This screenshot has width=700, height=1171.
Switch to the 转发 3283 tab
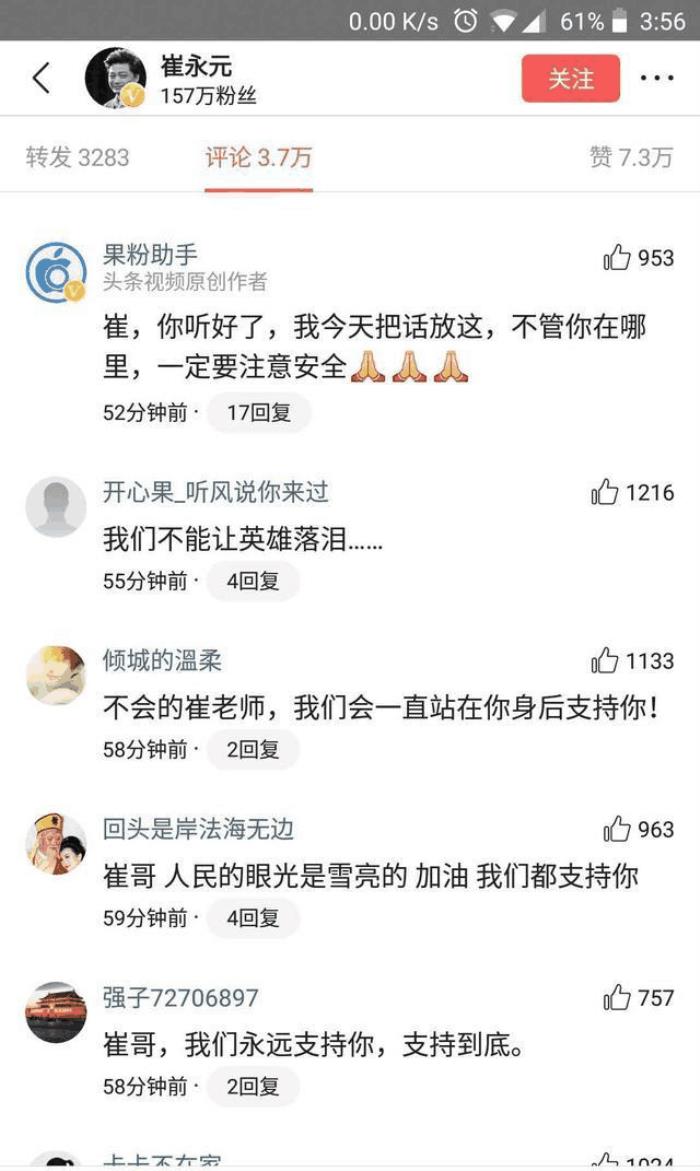[77, 157]
